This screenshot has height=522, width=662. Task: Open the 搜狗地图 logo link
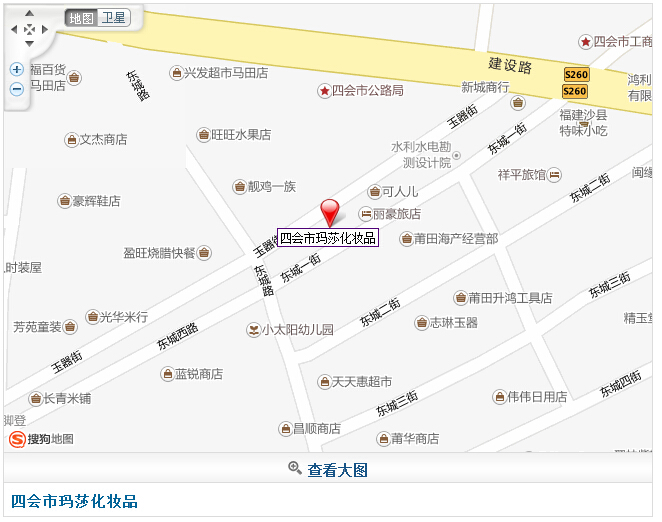click(42, 439)
